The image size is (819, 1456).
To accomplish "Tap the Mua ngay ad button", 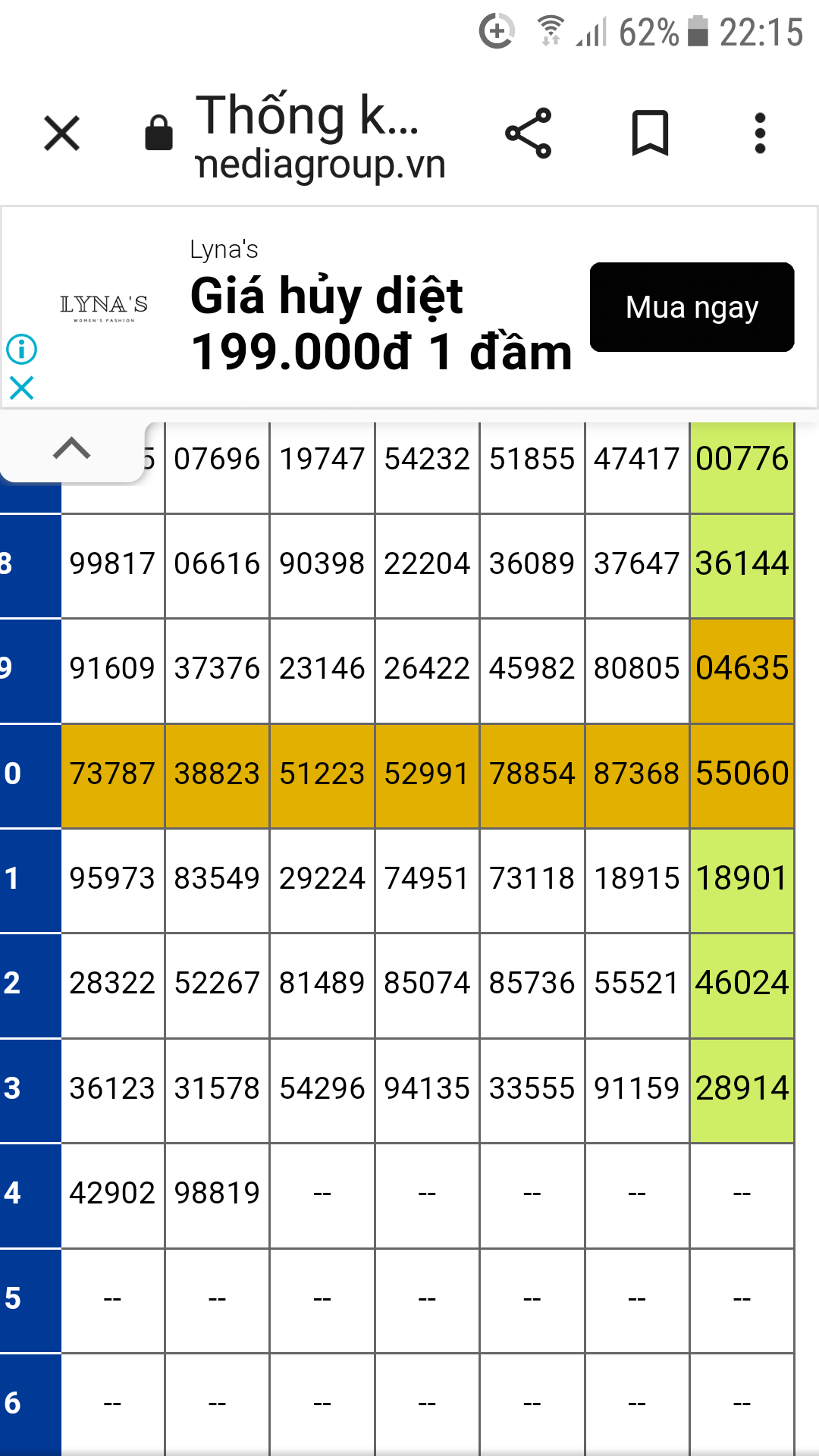I will [x=692, y=307].
